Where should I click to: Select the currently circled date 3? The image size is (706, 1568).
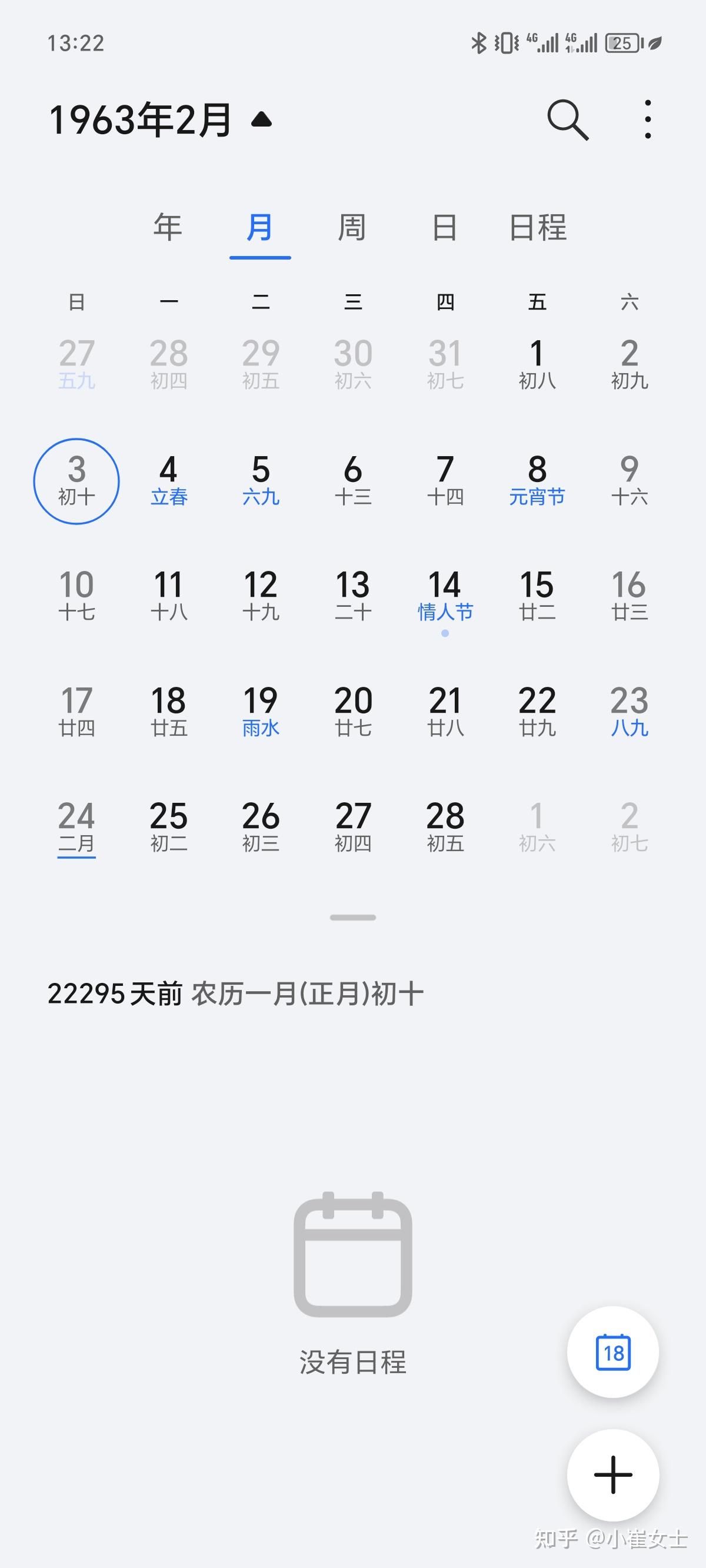click(x=76, y=481)
